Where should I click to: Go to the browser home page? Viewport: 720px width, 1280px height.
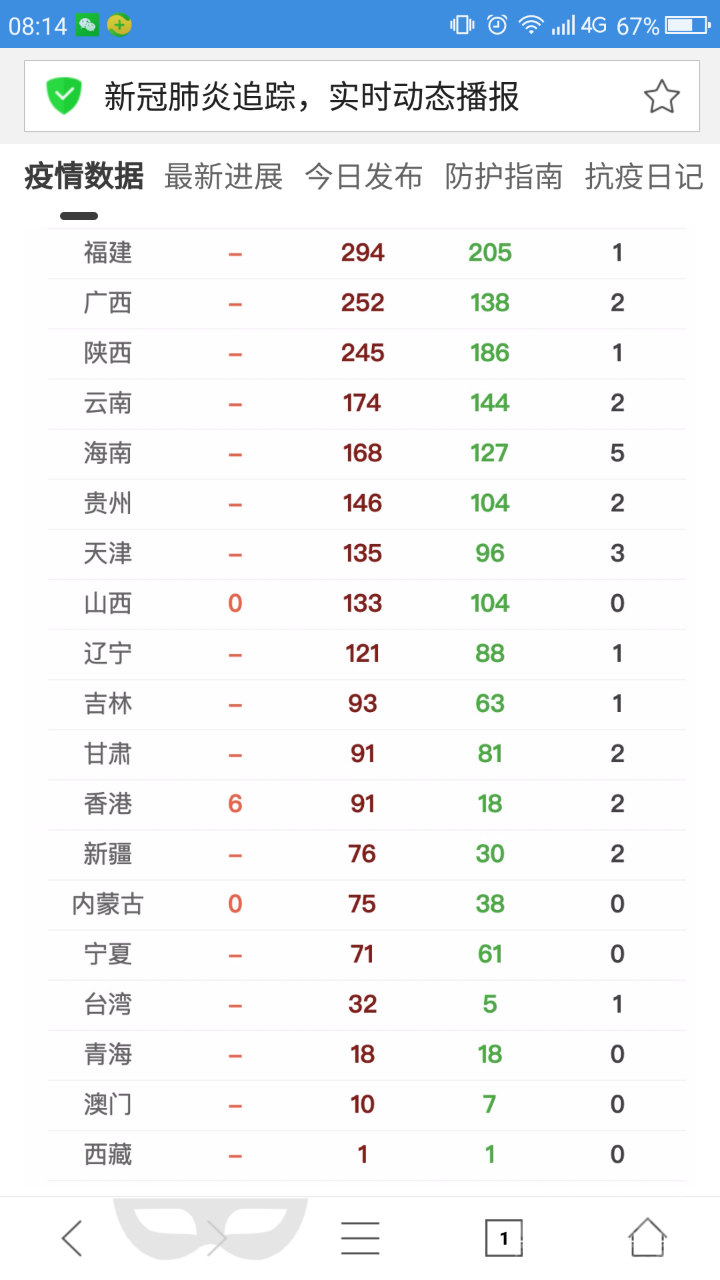[647, 1238]
